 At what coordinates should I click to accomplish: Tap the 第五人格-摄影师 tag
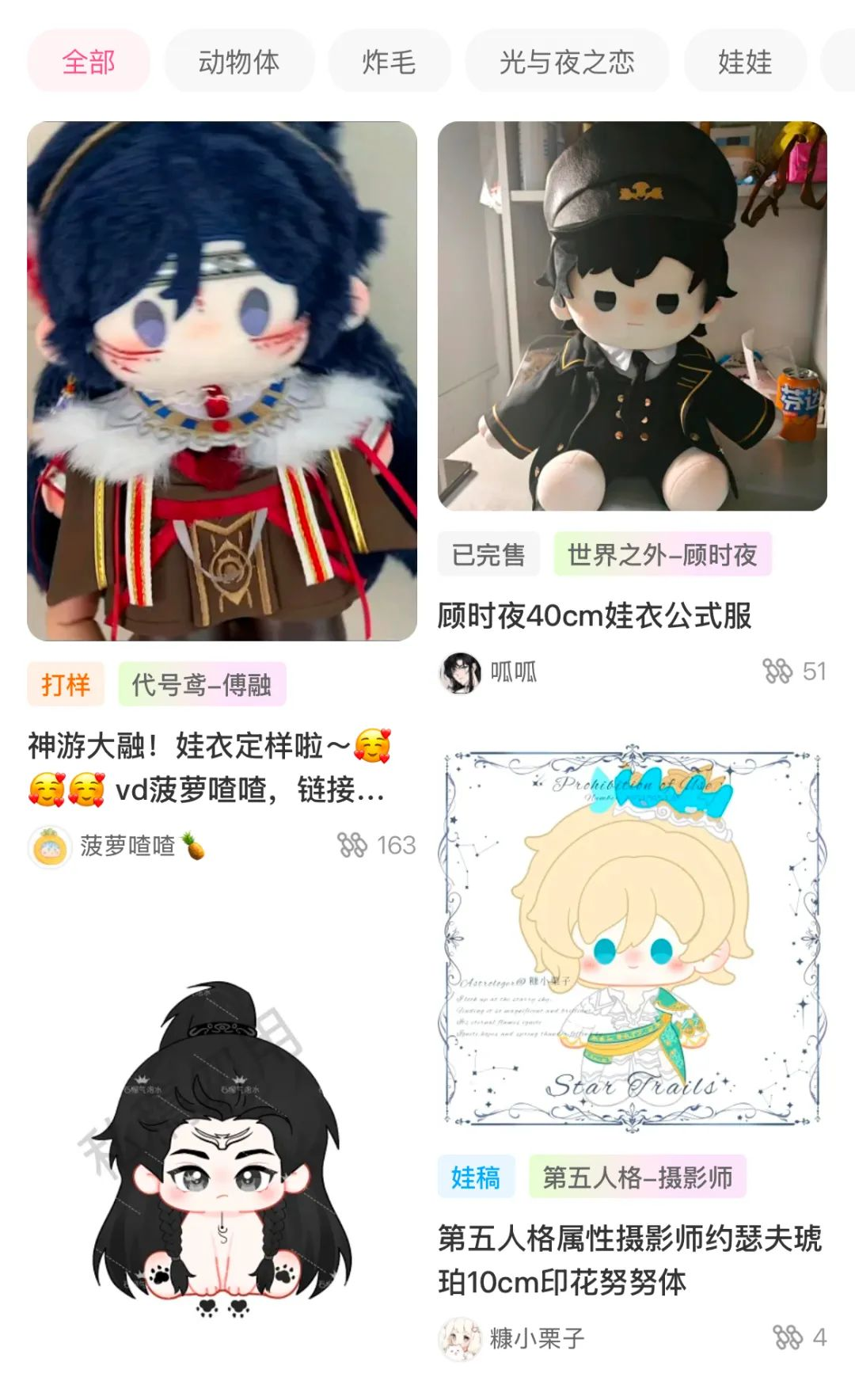coord(637,1177)
